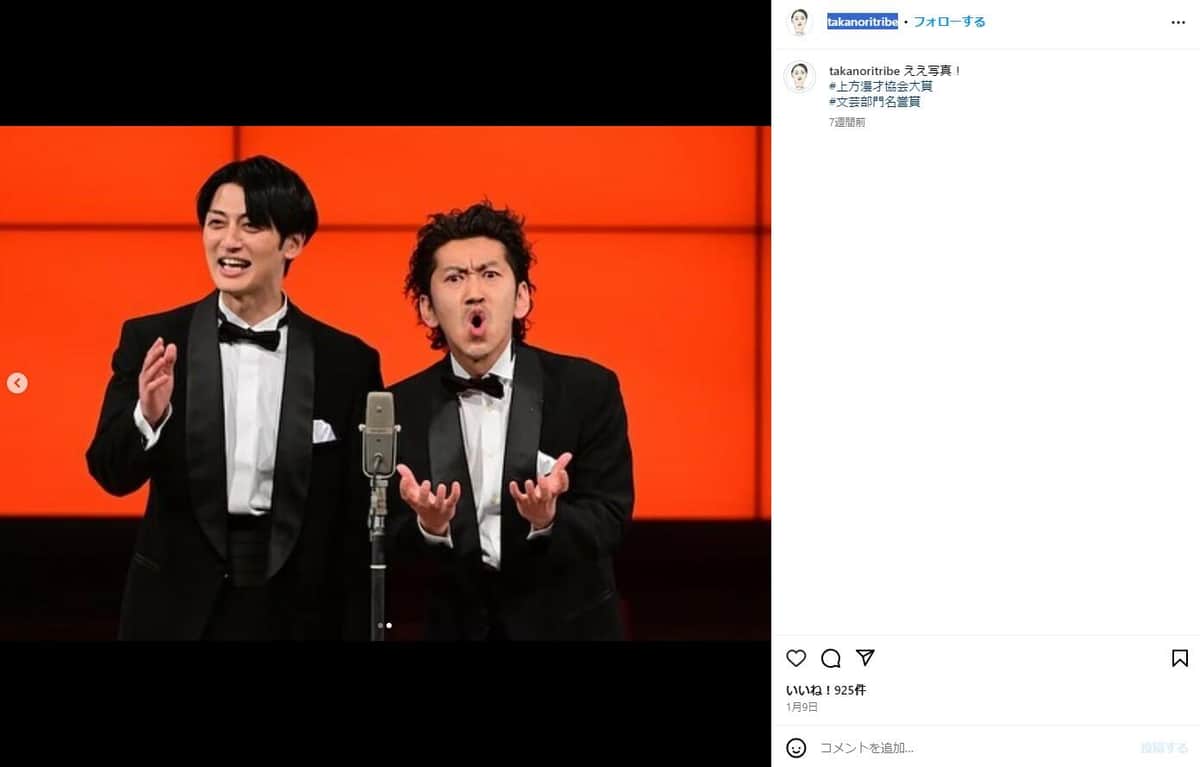Image resolution: width=1200 pixels, height=767 pixels.
Task: Go to previous photo with left arrow
Action: (x=17, y=383)
